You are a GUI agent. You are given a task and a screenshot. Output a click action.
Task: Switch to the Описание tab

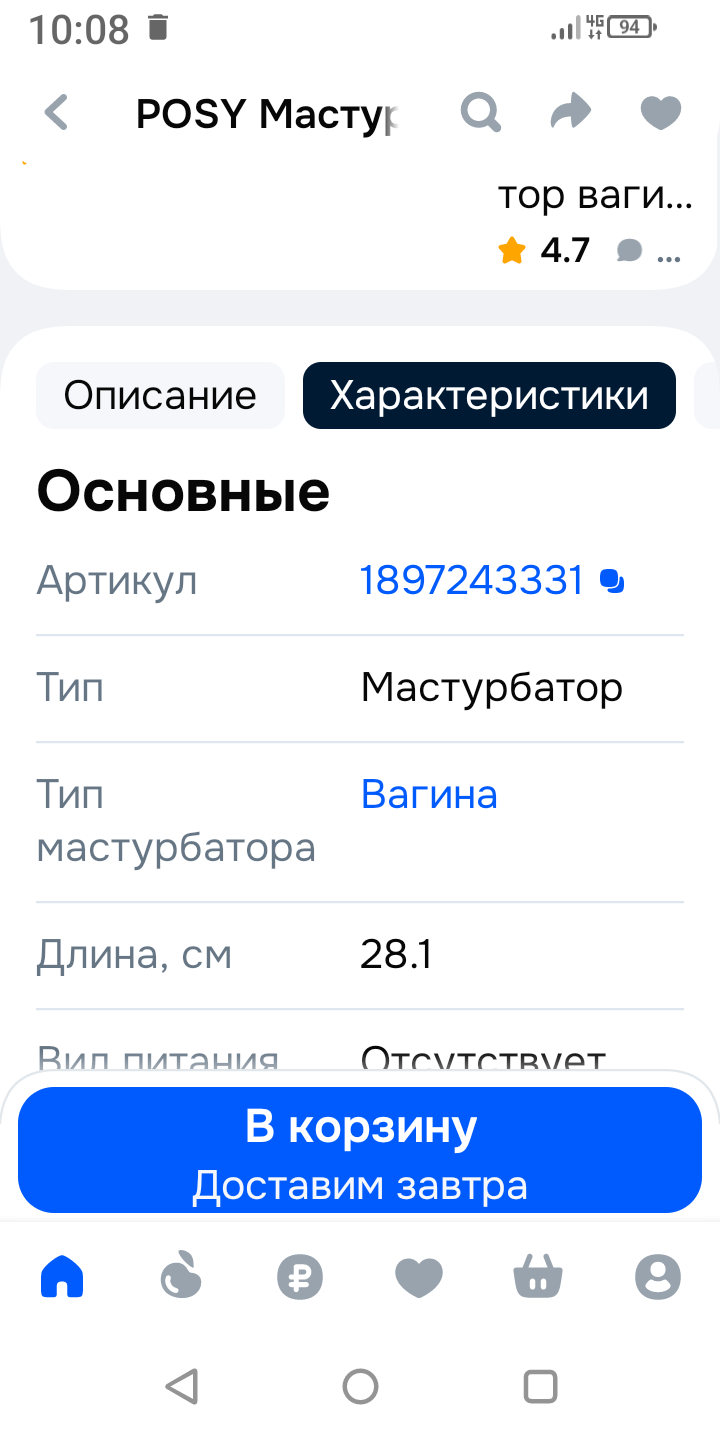point(160,396)
